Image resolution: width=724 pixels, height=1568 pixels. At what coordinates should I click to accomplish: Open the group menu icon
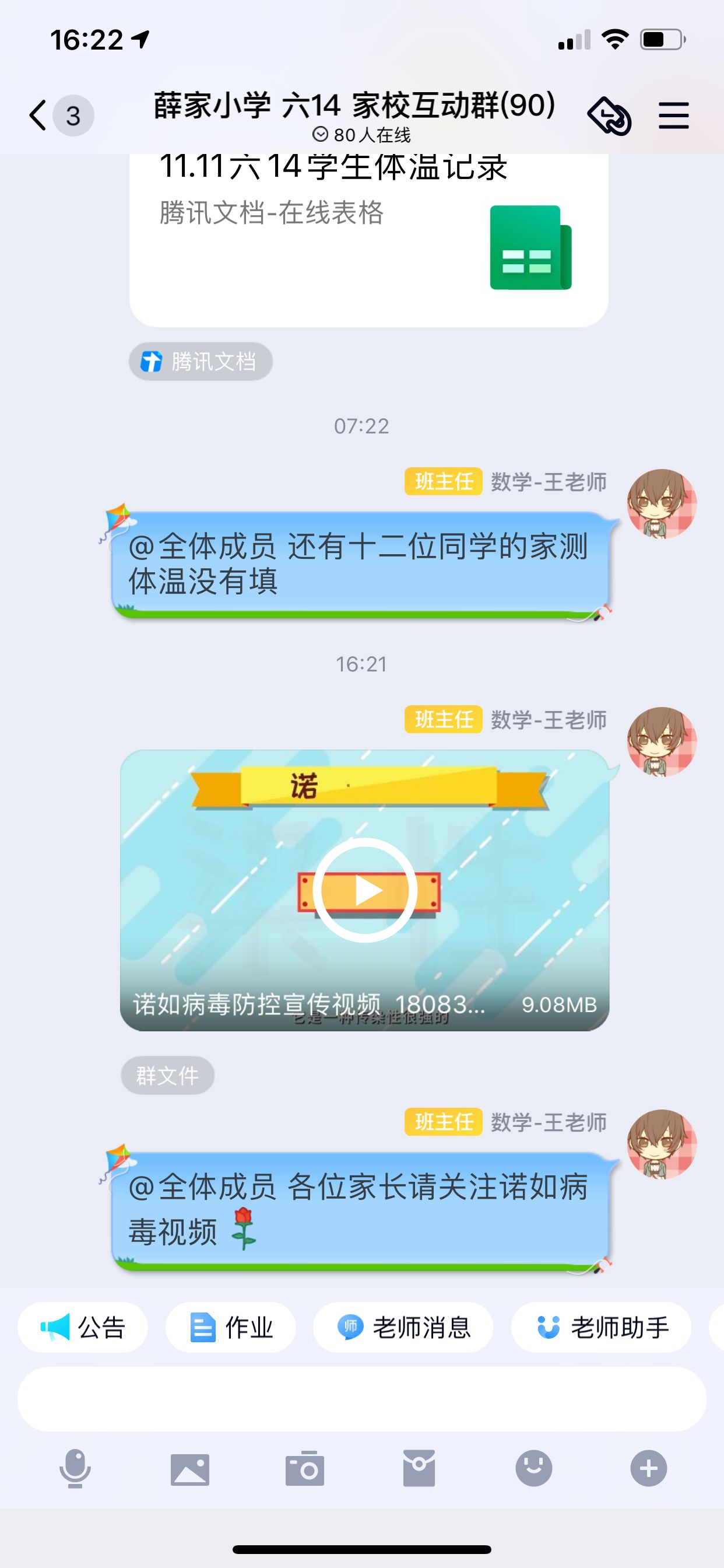coord(673,116)
